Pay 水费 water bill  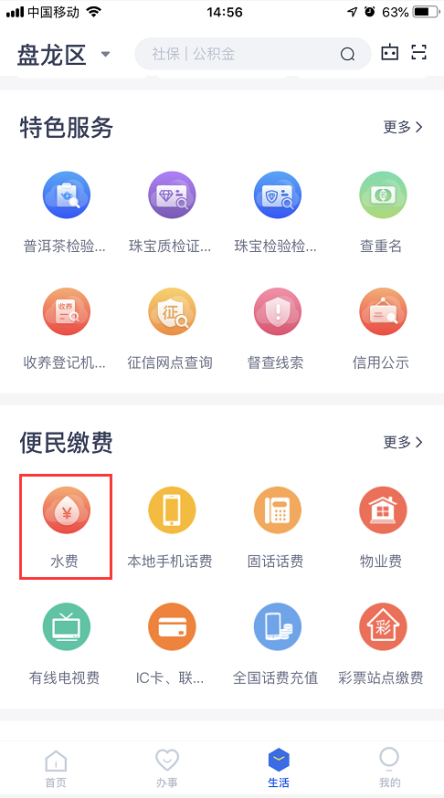(66, 527)
